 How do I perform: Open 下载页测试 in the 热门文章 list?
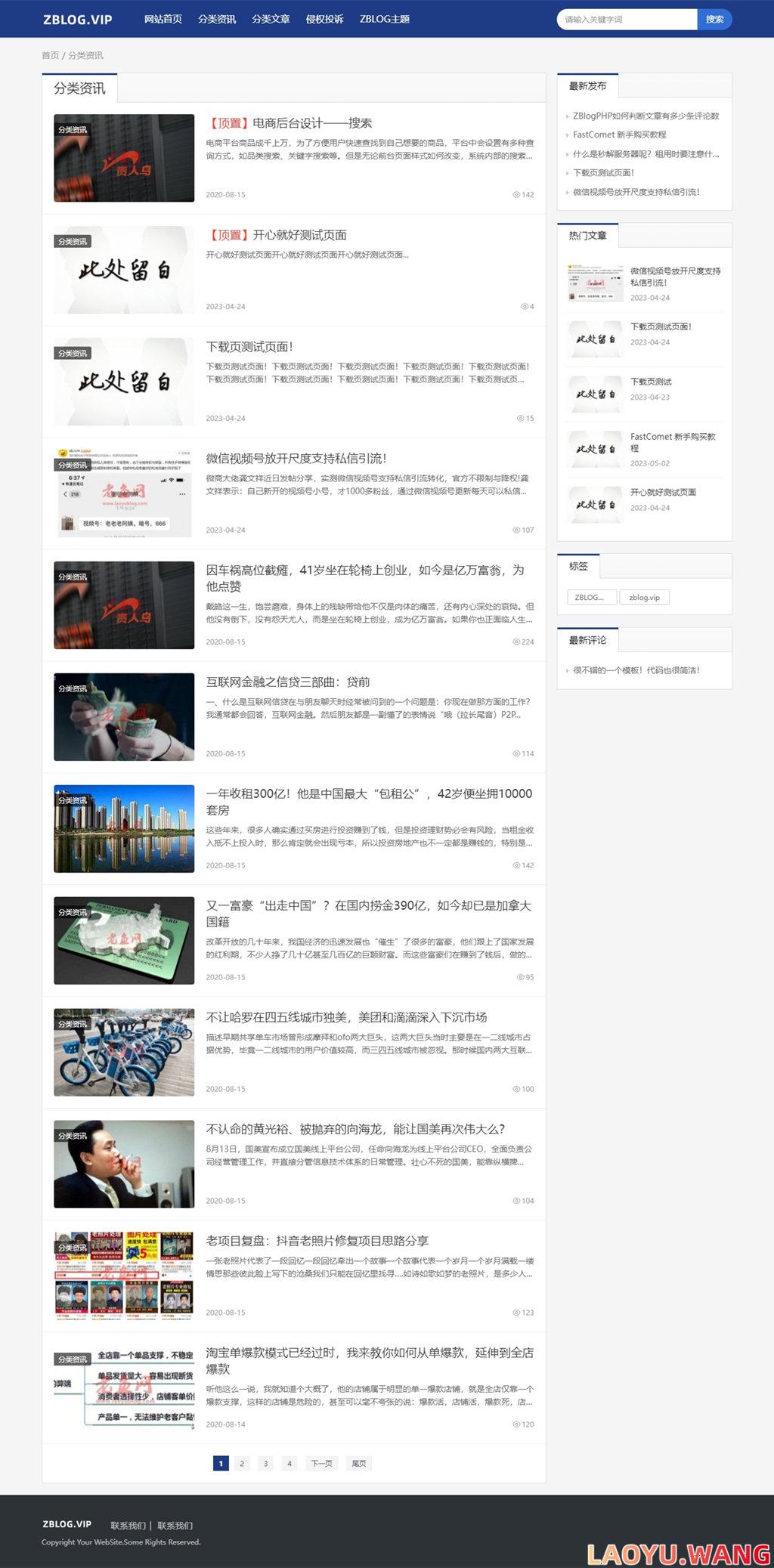pos(651,382)
